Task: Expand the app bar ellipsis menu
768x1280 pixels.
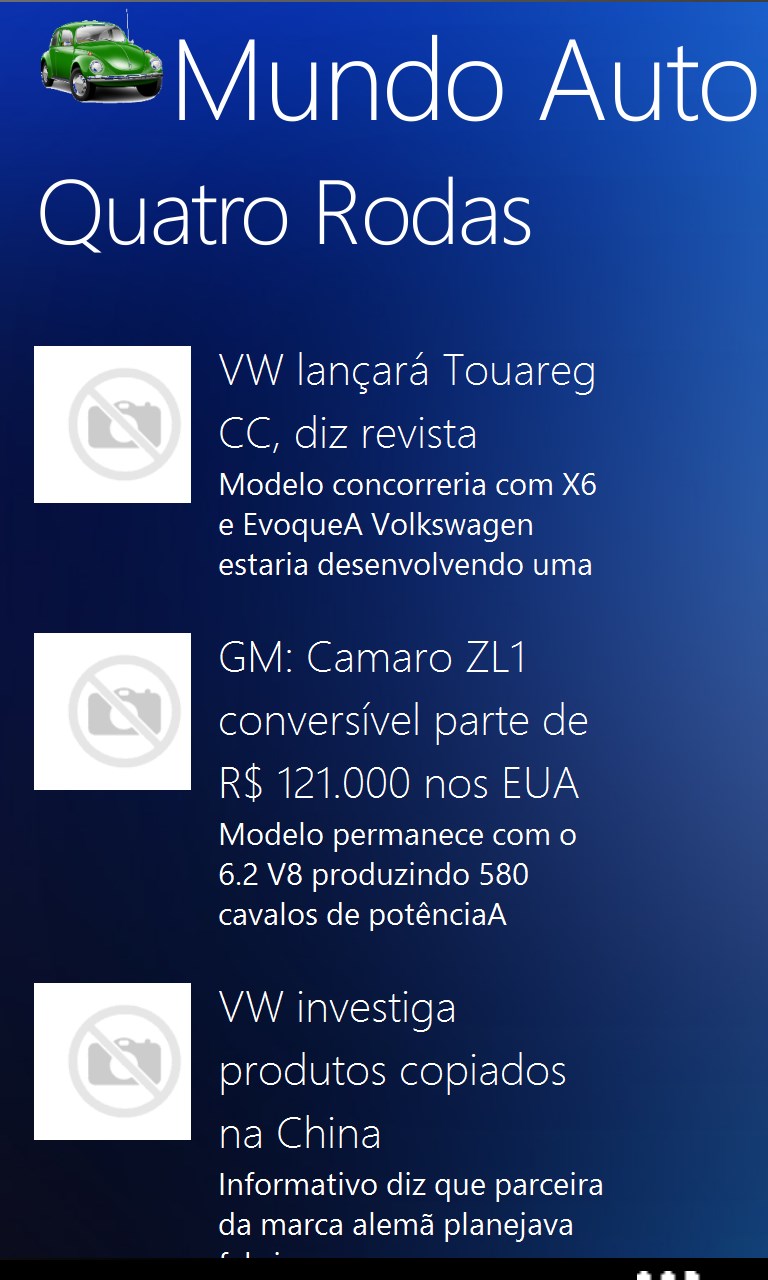Action: (x=669, y=1273)
